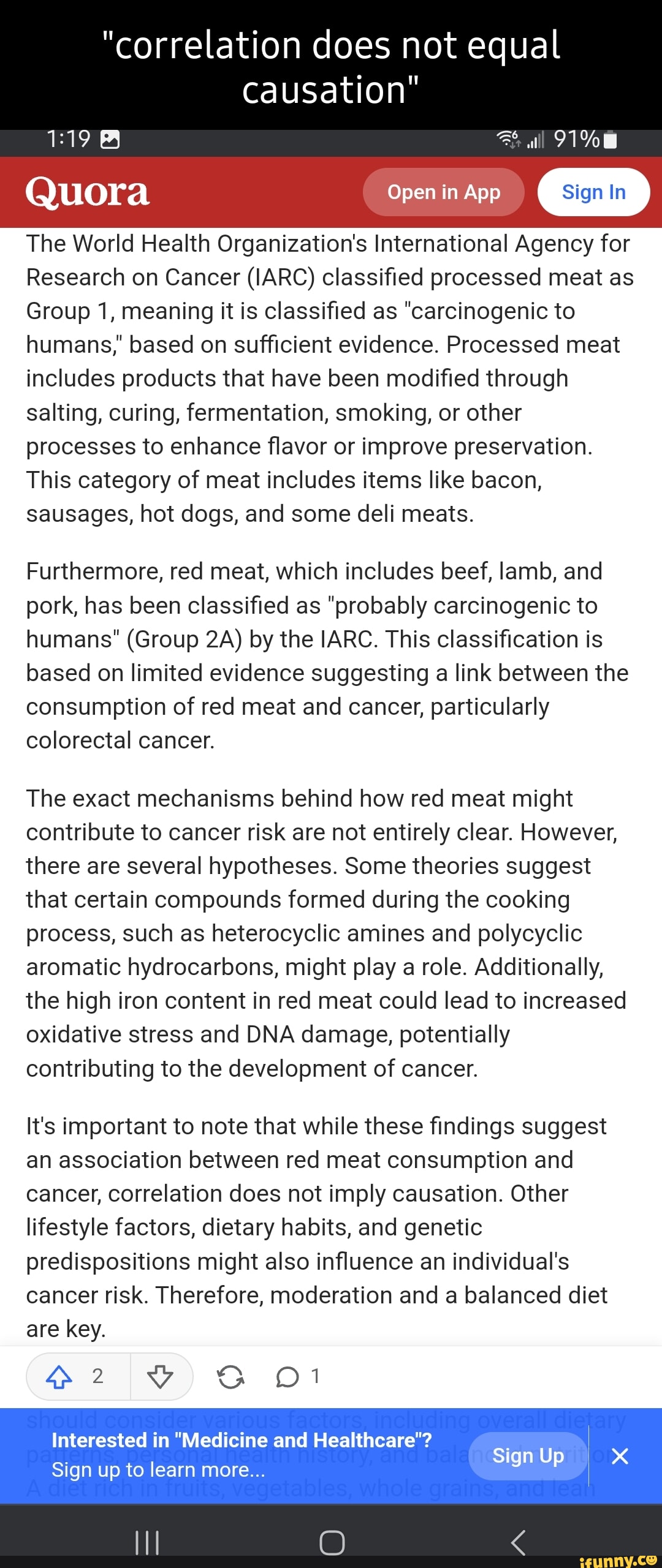Go back with the system back button
Screen dimensions: 662x1568
pos(518,1542)
